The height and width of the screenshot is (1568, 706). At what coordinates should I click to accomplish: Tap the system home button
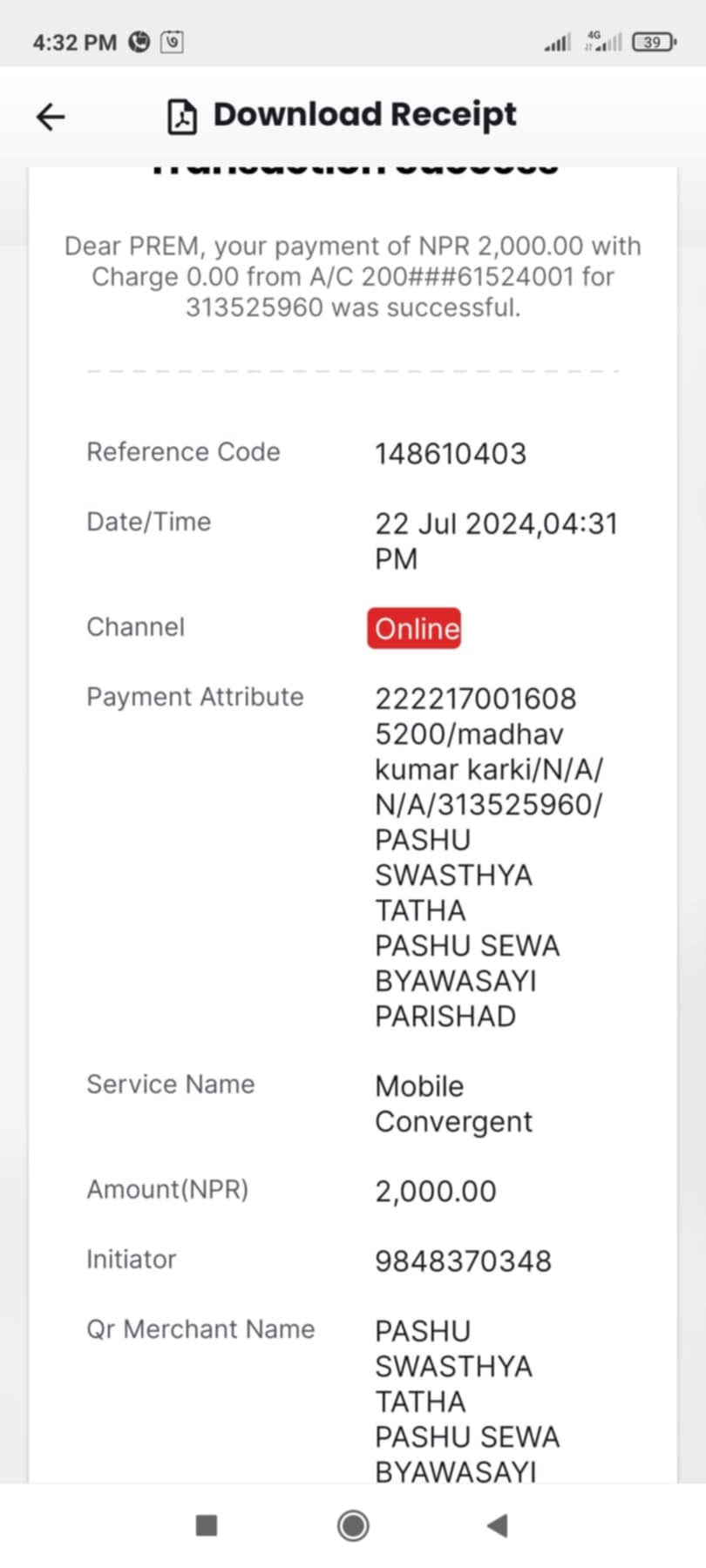(353, 1525)
